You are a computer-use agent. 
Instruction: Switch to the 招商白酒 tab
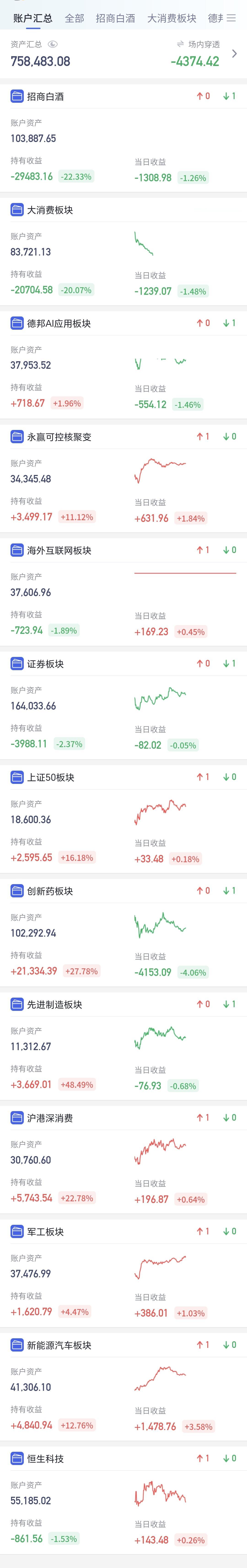115,18
